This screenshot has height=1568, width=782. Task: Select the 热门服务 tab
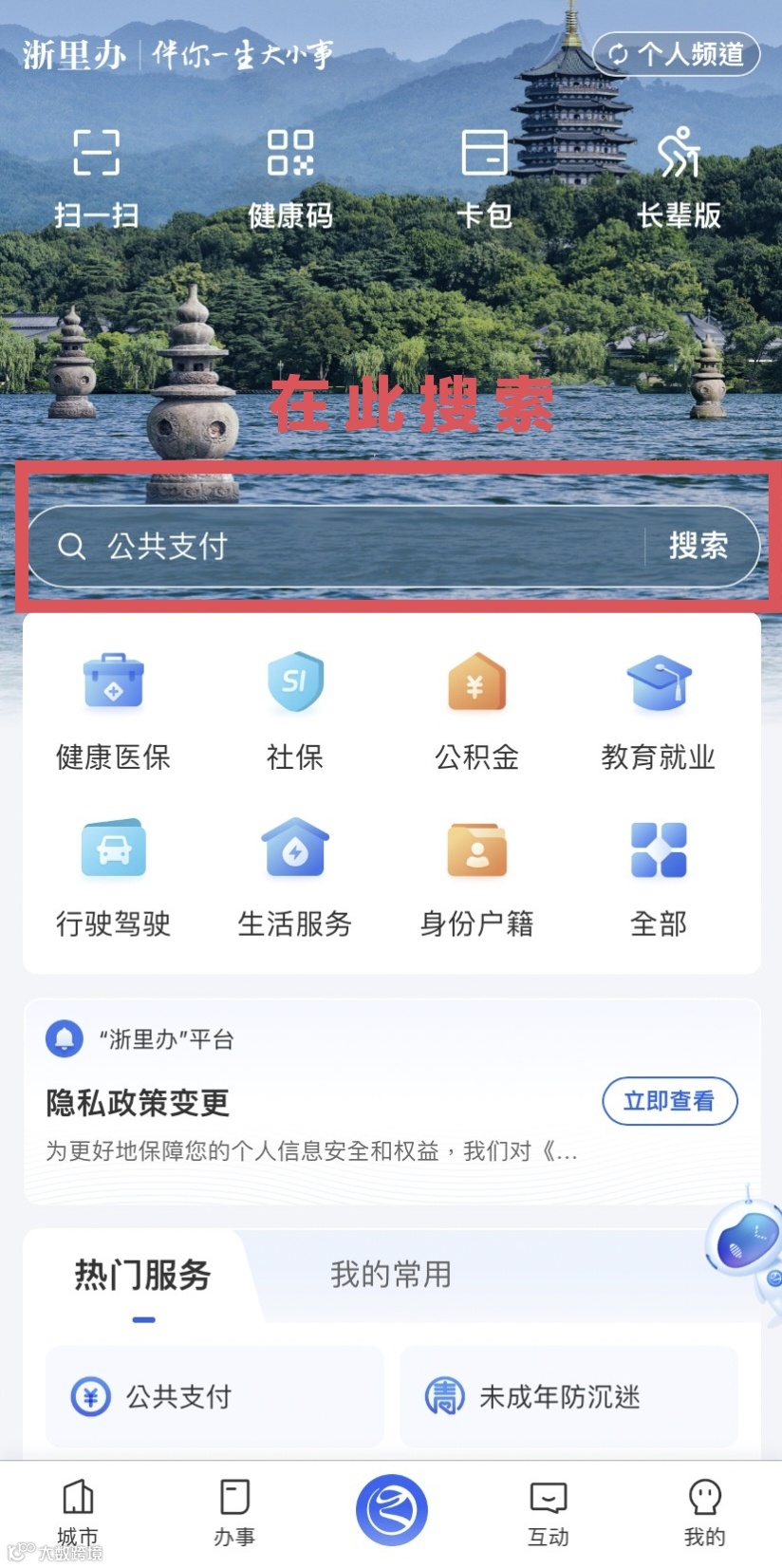pos(142,1277)
